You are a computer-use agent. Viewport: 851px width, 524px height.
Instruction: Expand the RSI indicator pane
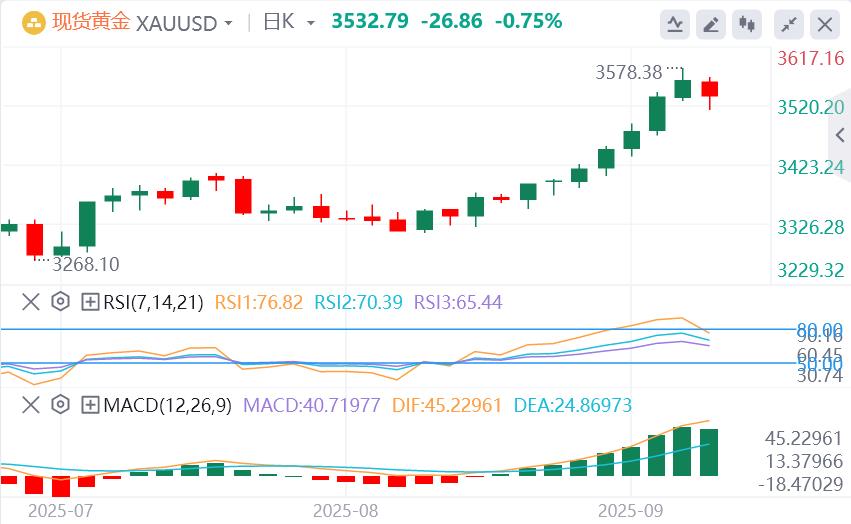pos(90,301)
